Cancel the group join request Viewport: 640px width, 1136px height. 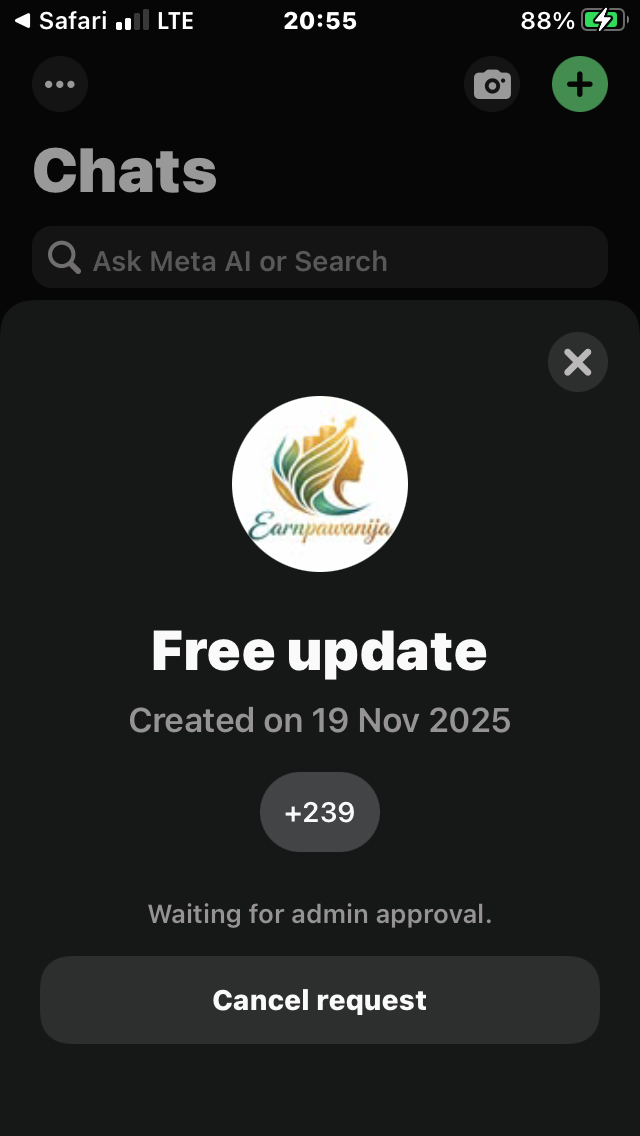(320, 1000)
